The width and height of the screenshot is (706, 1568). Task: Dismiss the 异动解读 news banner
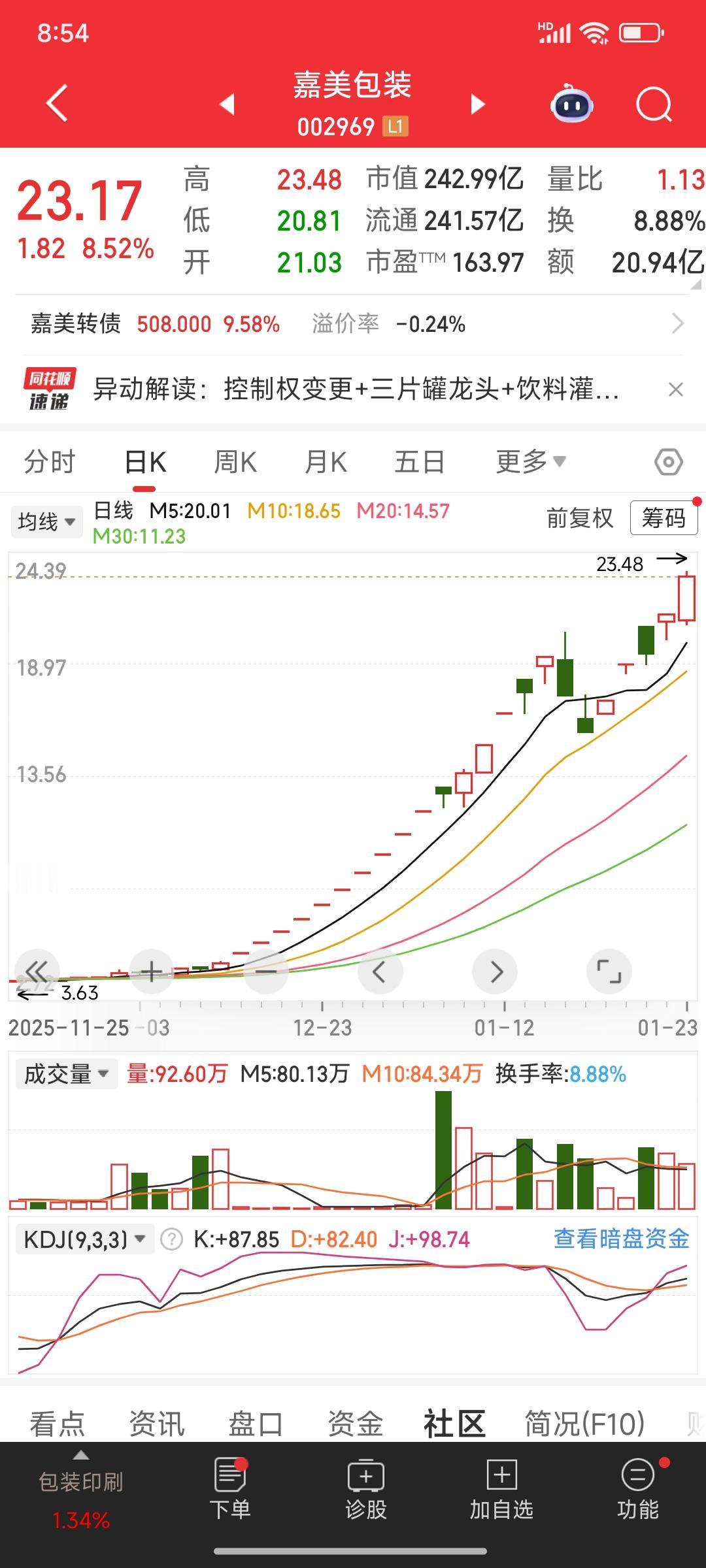tap(676, 390)
